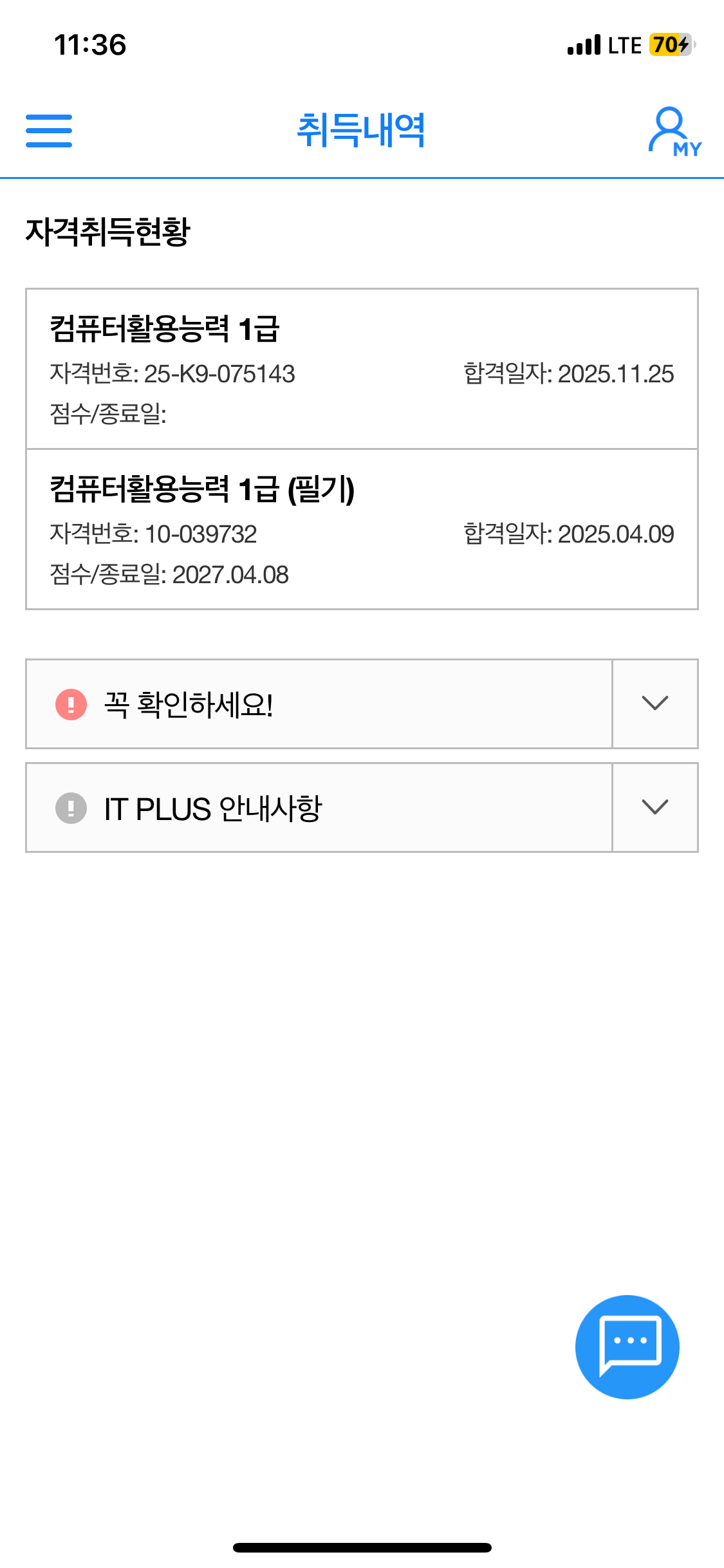Open the chat support floating button

click(x=627, y=1347)
